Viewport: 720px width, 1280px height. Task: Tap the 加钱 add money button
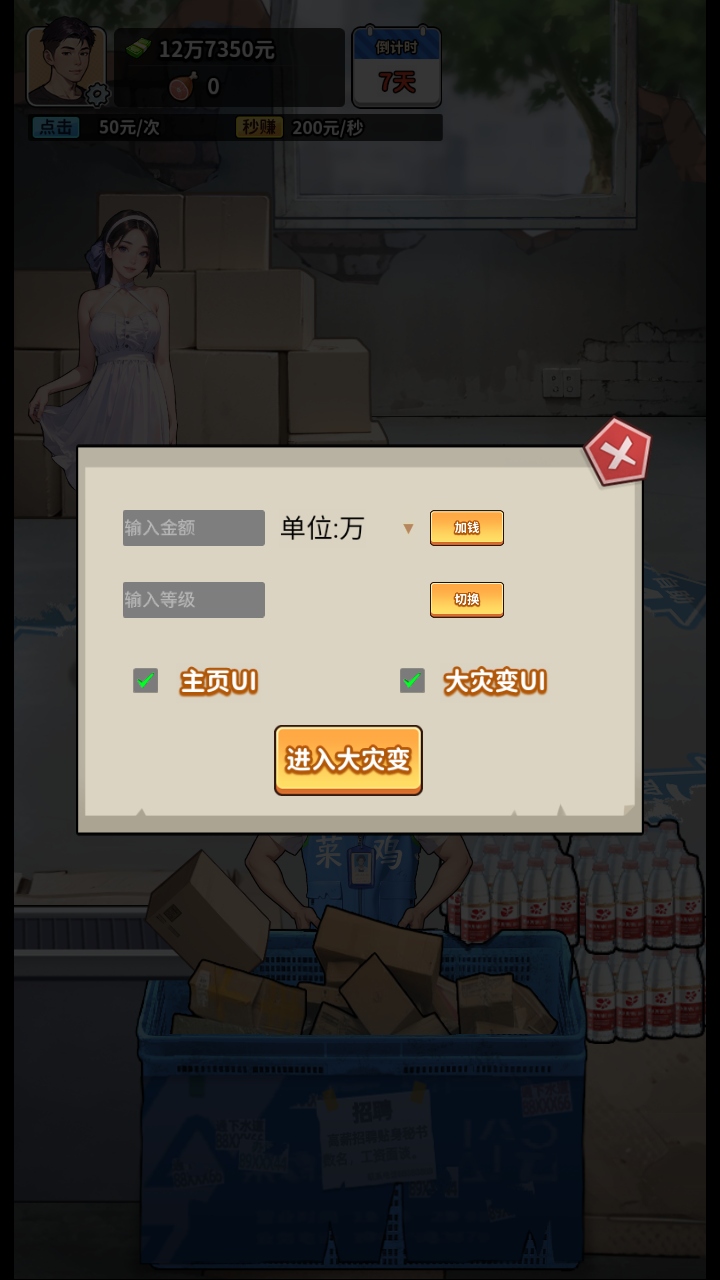tap(466, 528)
